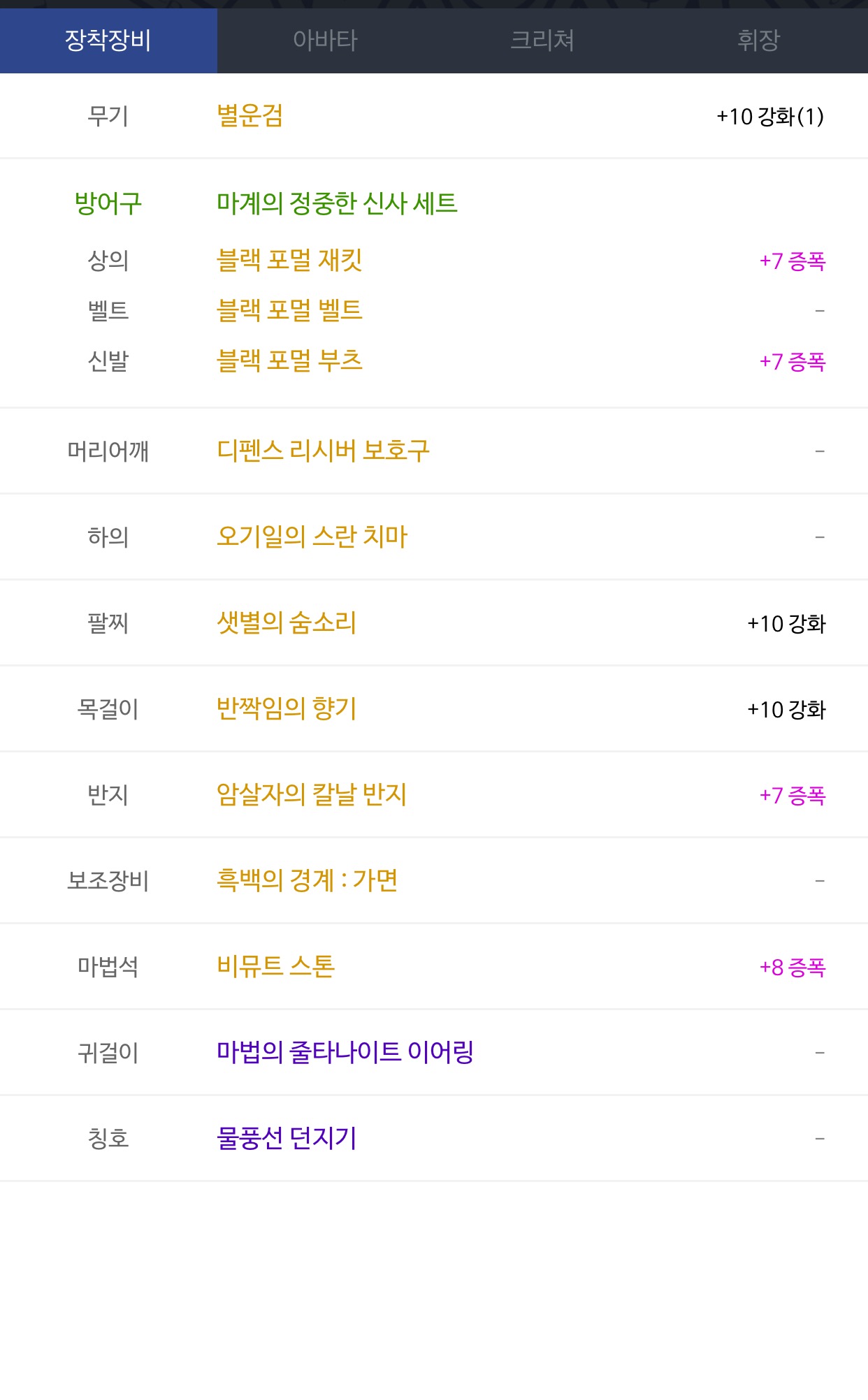This screenshot has width=868, height=1400.
Task: View the 블랙 포멀 벨트 item
Action: pyautogui.click(x=289, y=310)
